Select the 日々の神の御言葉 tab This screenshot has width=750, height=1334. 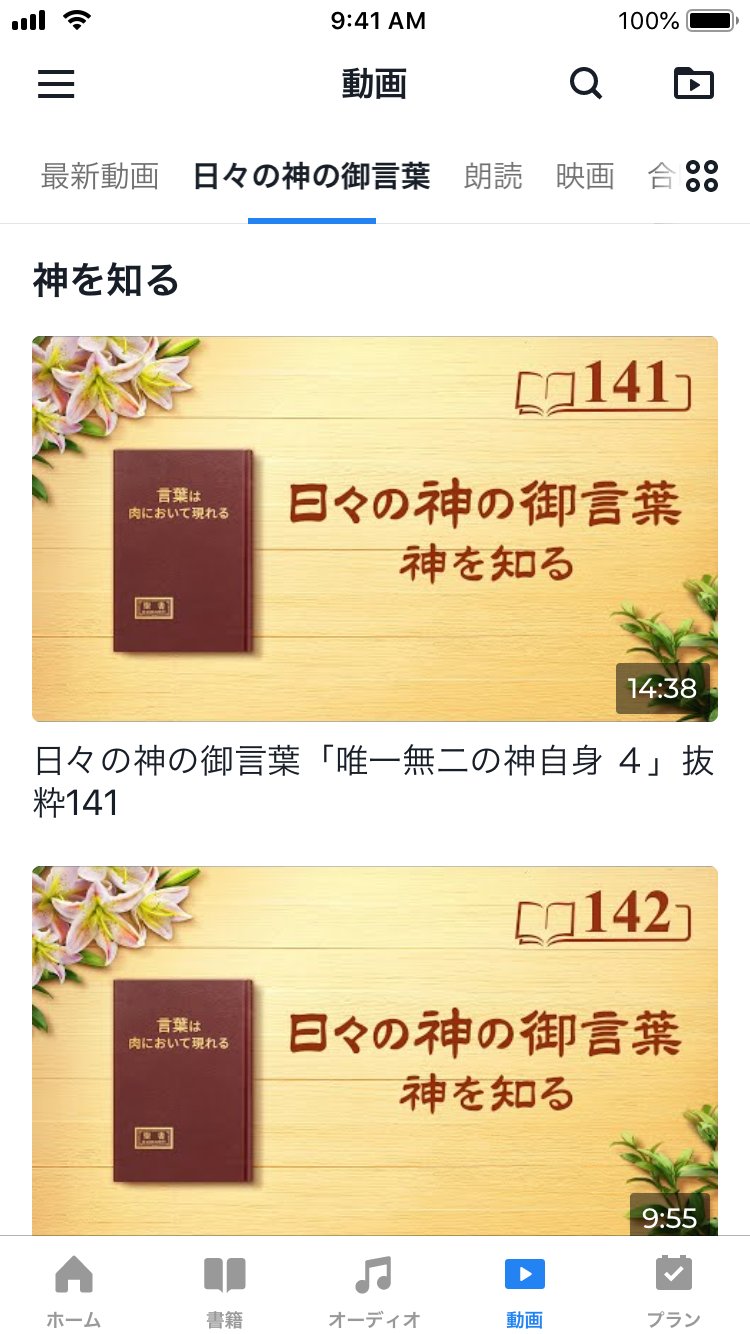[311, 177]
